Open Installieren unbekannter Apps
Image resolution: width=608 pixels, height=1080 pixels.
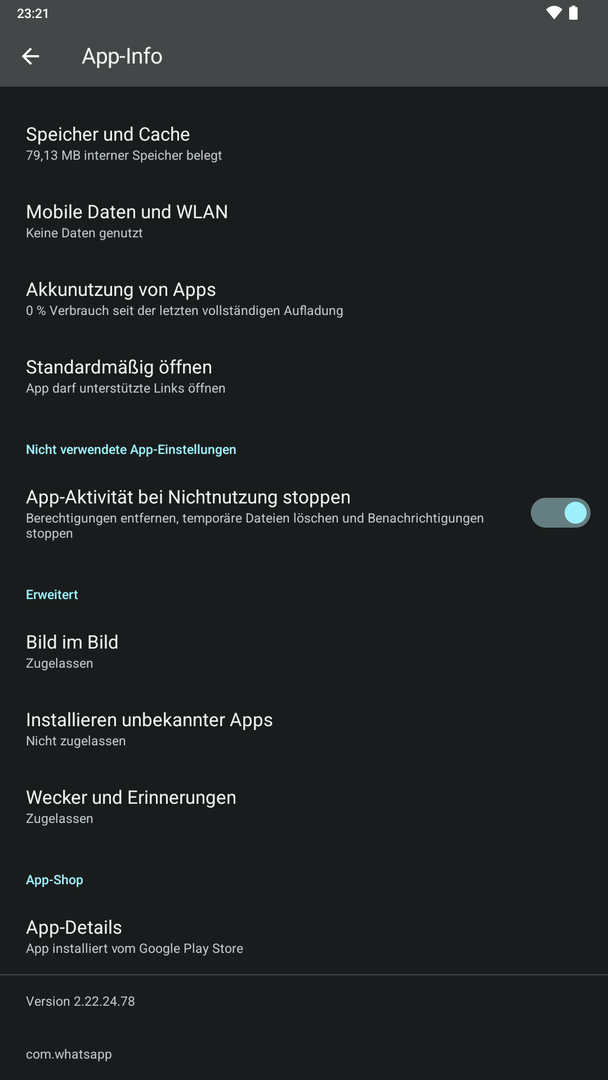(304, 729)
